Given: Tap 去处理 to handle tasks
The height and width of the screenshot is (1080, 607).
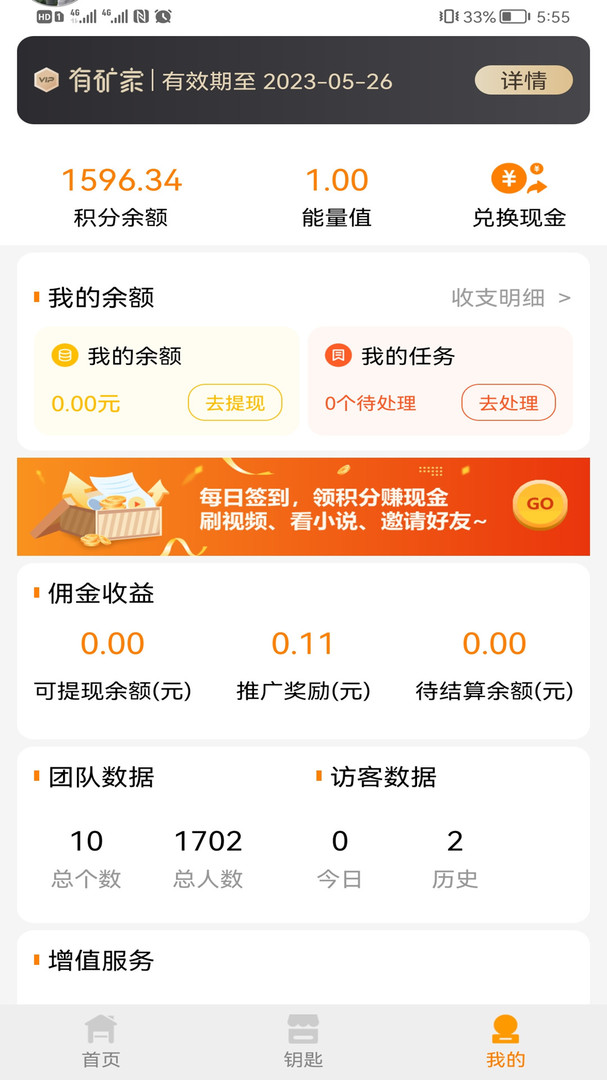Looking at the screenshot, I should point(508,403).
